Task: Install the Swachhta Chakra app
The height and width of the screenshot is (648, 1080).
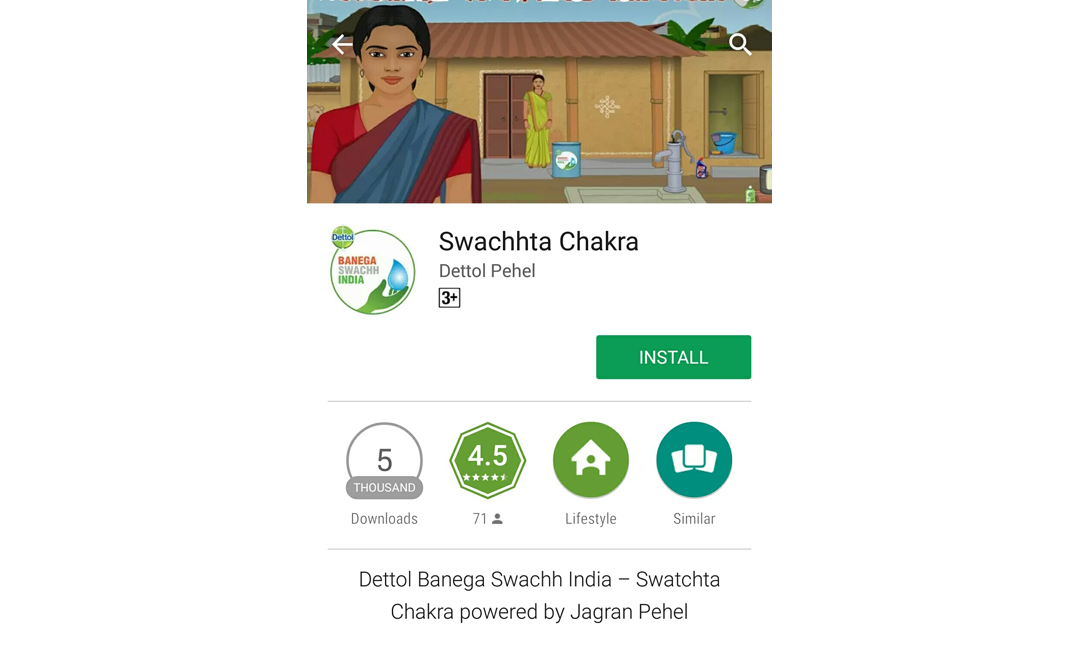Action: coord(673,357)
